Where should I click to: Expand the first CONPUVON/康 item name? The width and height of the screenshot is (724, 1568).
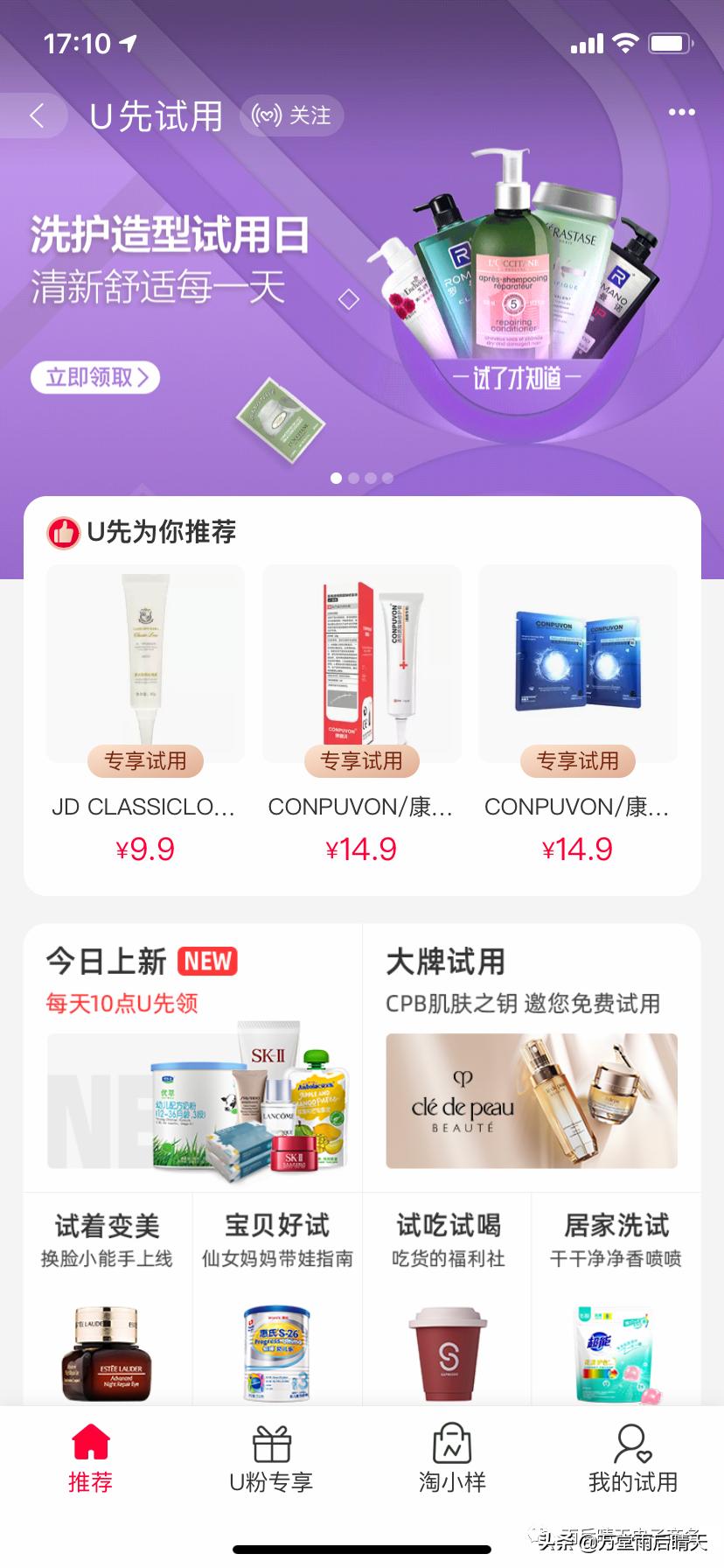pyautogui.click(x=361, y=807)
